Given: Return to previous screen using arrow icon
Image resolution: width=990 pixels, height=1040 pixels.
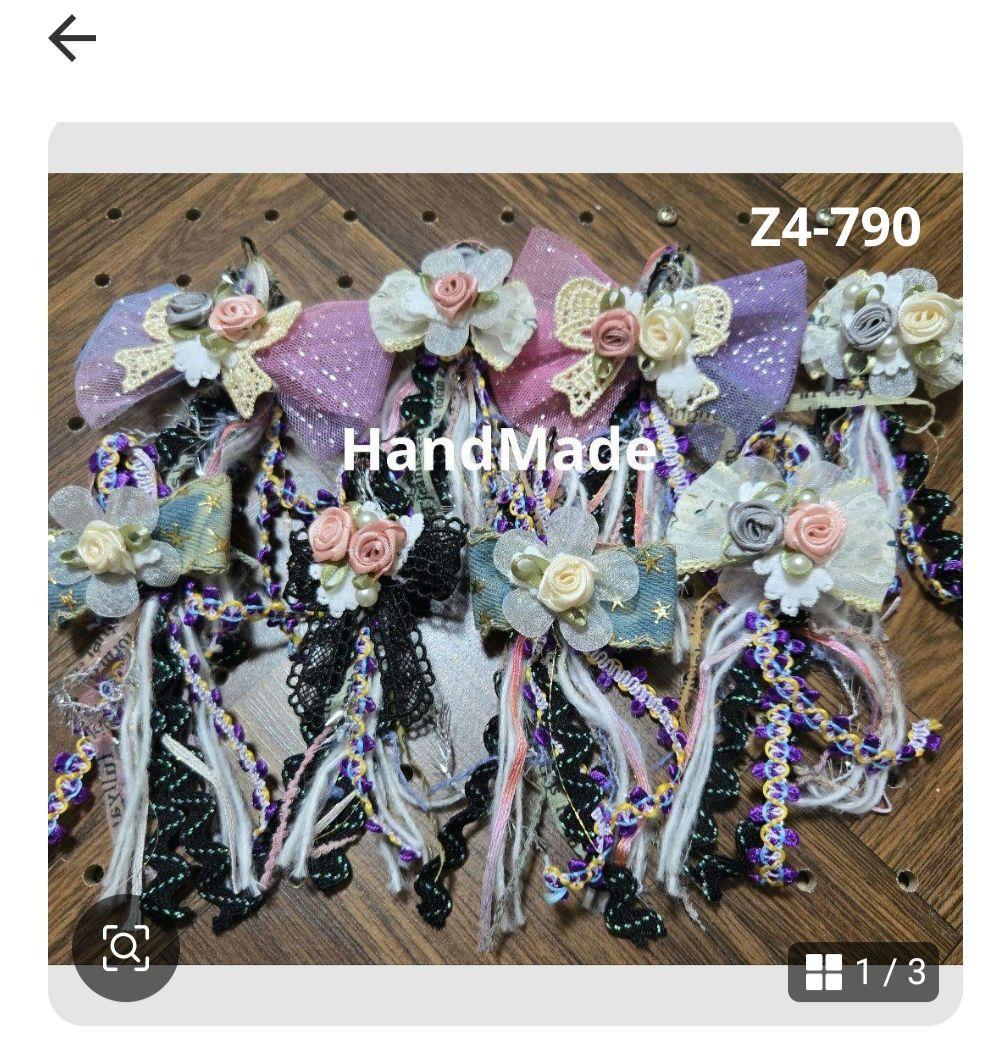Looking at the screenshot, I should [73, 38].
